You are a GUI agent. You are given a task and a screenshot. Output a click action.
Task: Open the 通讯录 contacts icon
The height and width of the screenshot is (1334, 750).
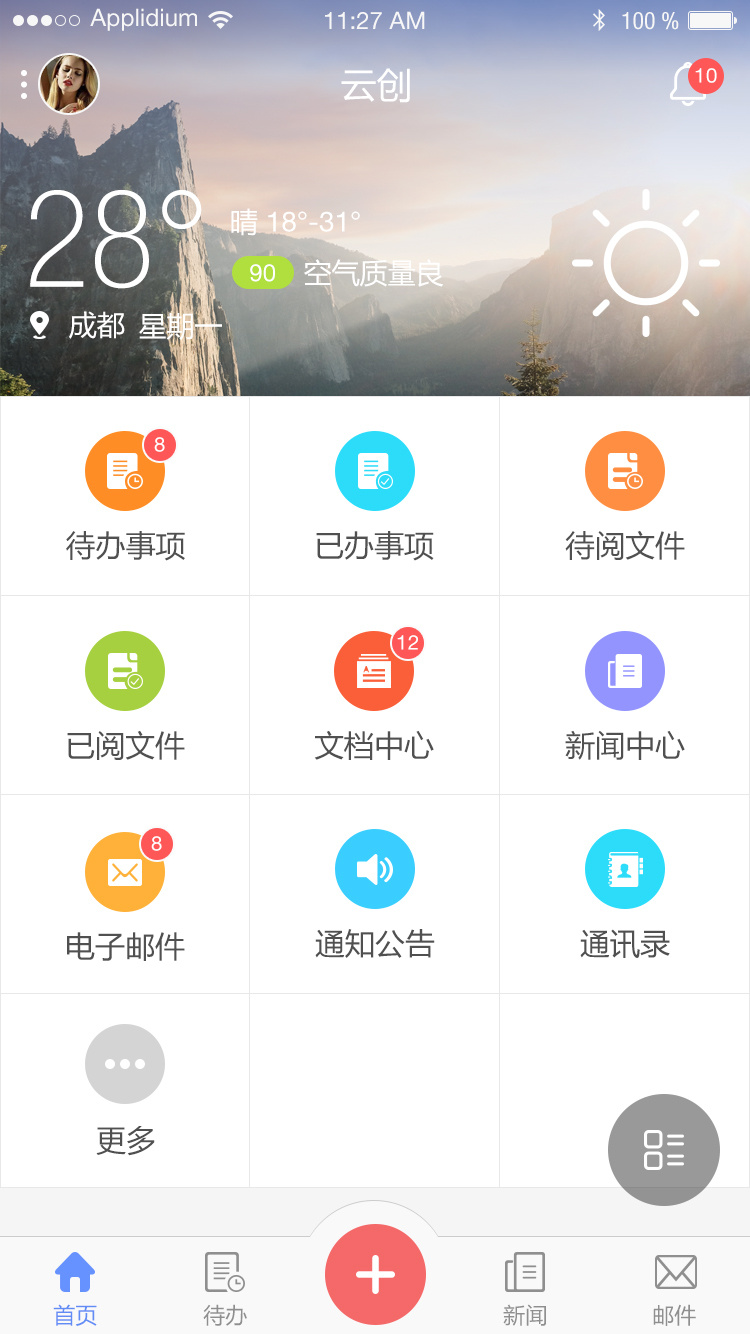[x=624, y=869]
